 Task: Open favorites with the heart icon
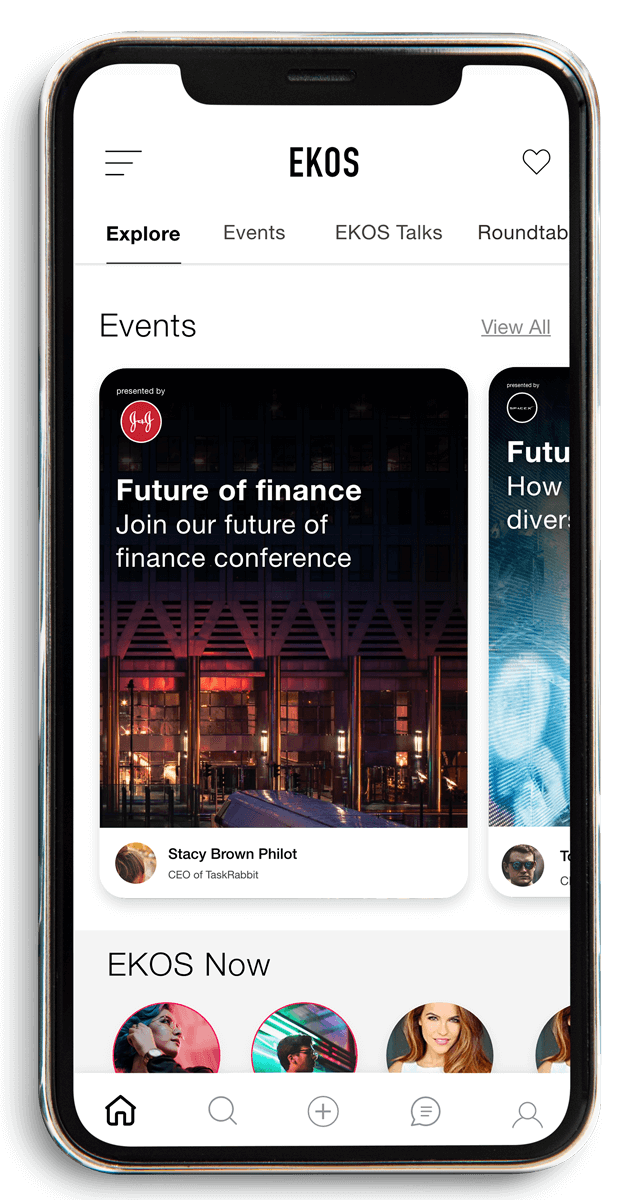(536, 162)
